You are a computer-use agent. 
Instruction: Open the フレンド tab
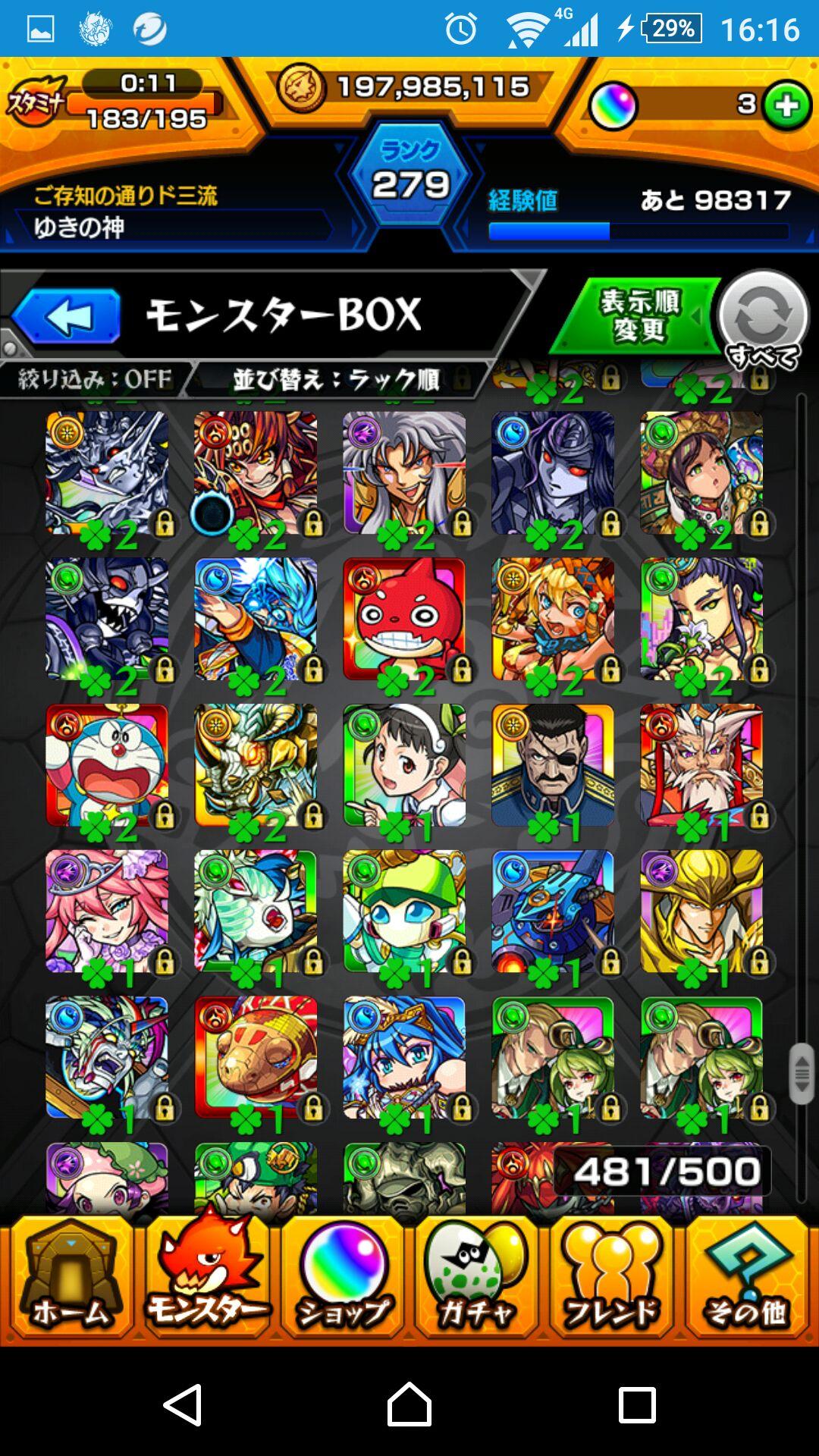pos(611,1278)
